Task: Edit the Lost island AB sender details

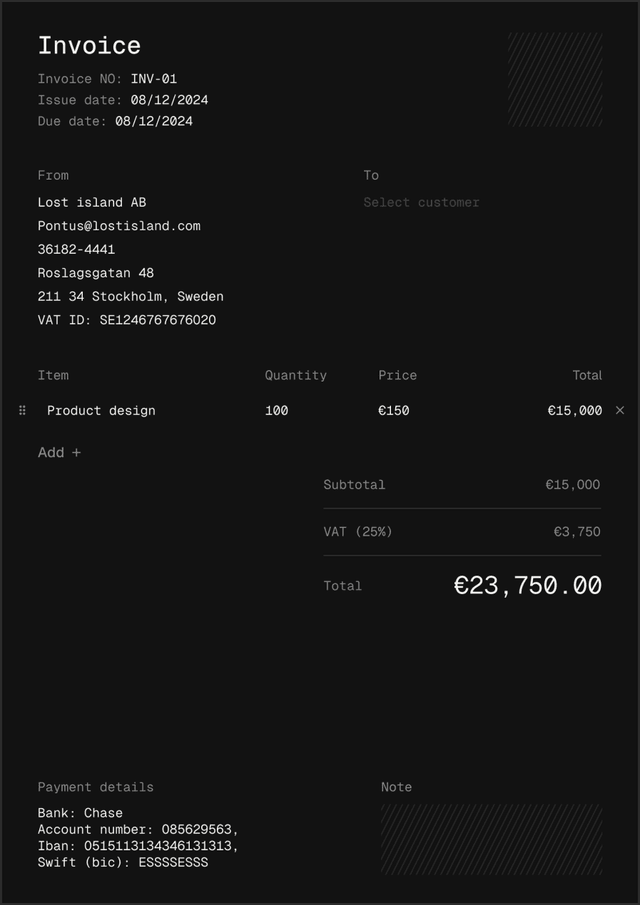Action: coord(92,202)
